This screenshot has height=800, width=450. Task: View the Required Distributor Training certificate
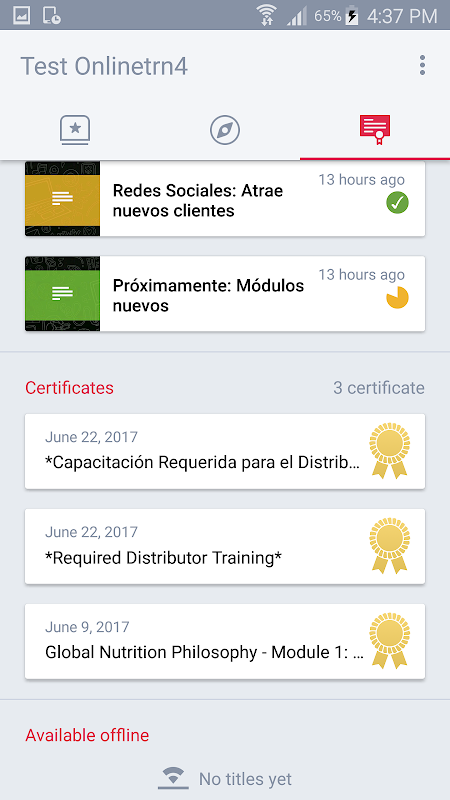pyautogui.click(x=225, y=546)
